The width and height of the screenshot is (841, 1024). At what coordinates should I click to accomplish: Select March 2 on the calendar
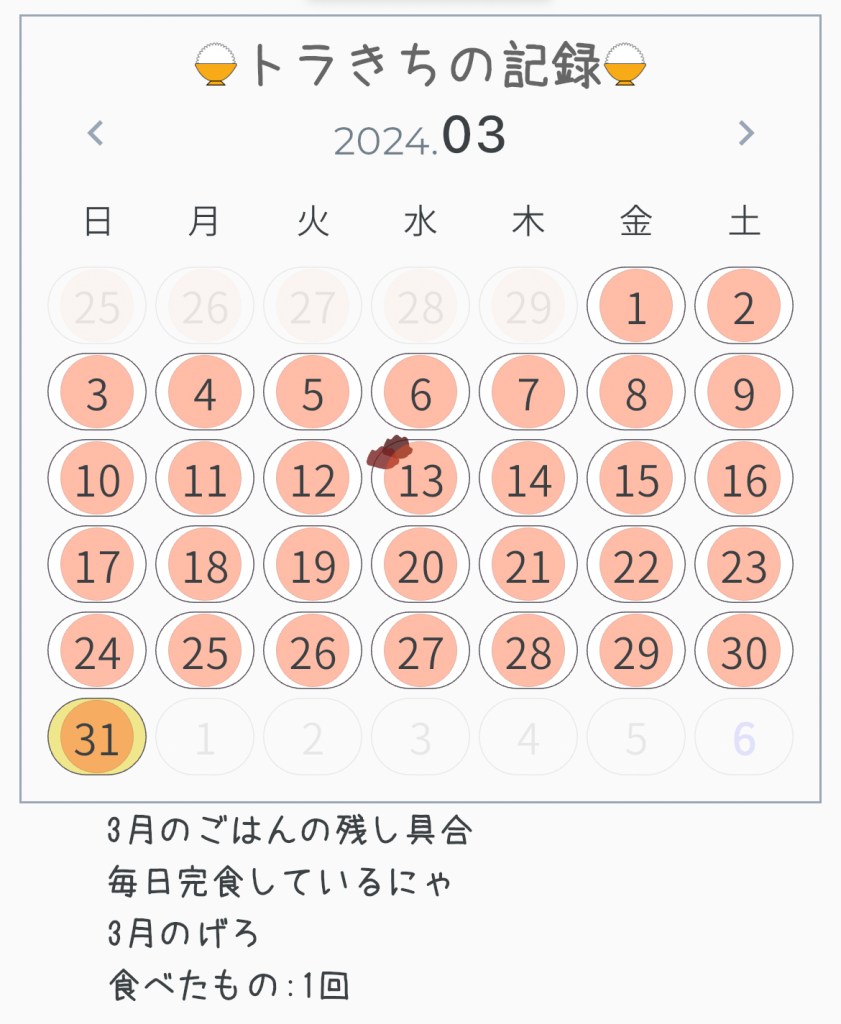pos(743,307)
